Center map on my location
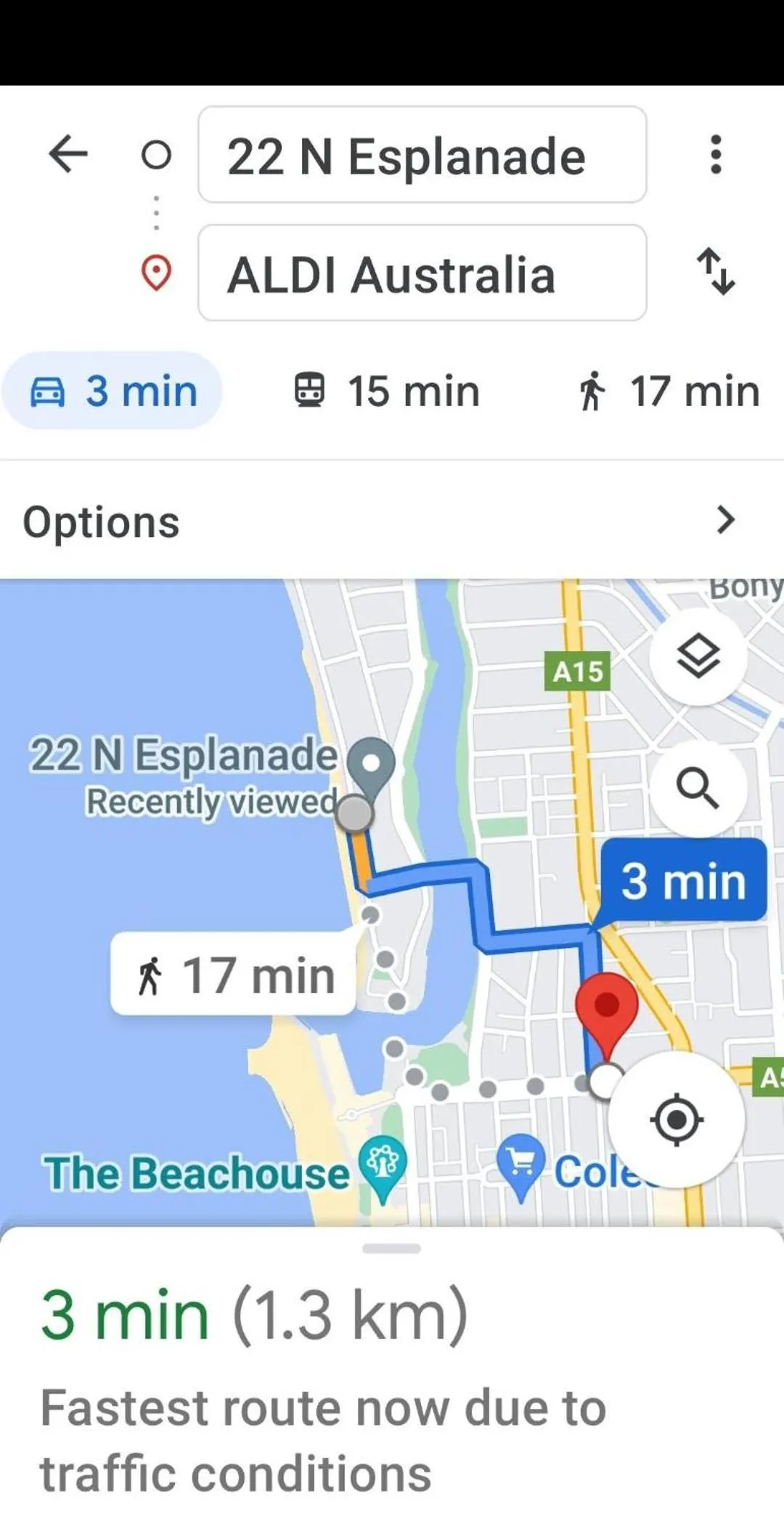 676,1119
